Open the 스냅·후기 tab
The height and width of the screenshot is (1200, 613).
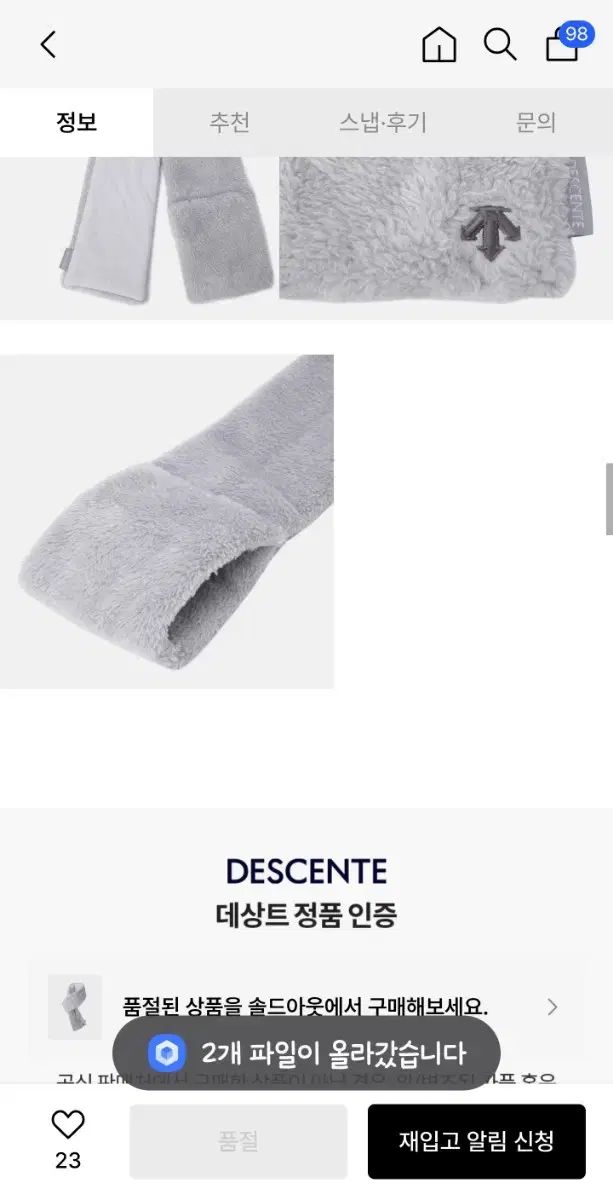[382, 123]
